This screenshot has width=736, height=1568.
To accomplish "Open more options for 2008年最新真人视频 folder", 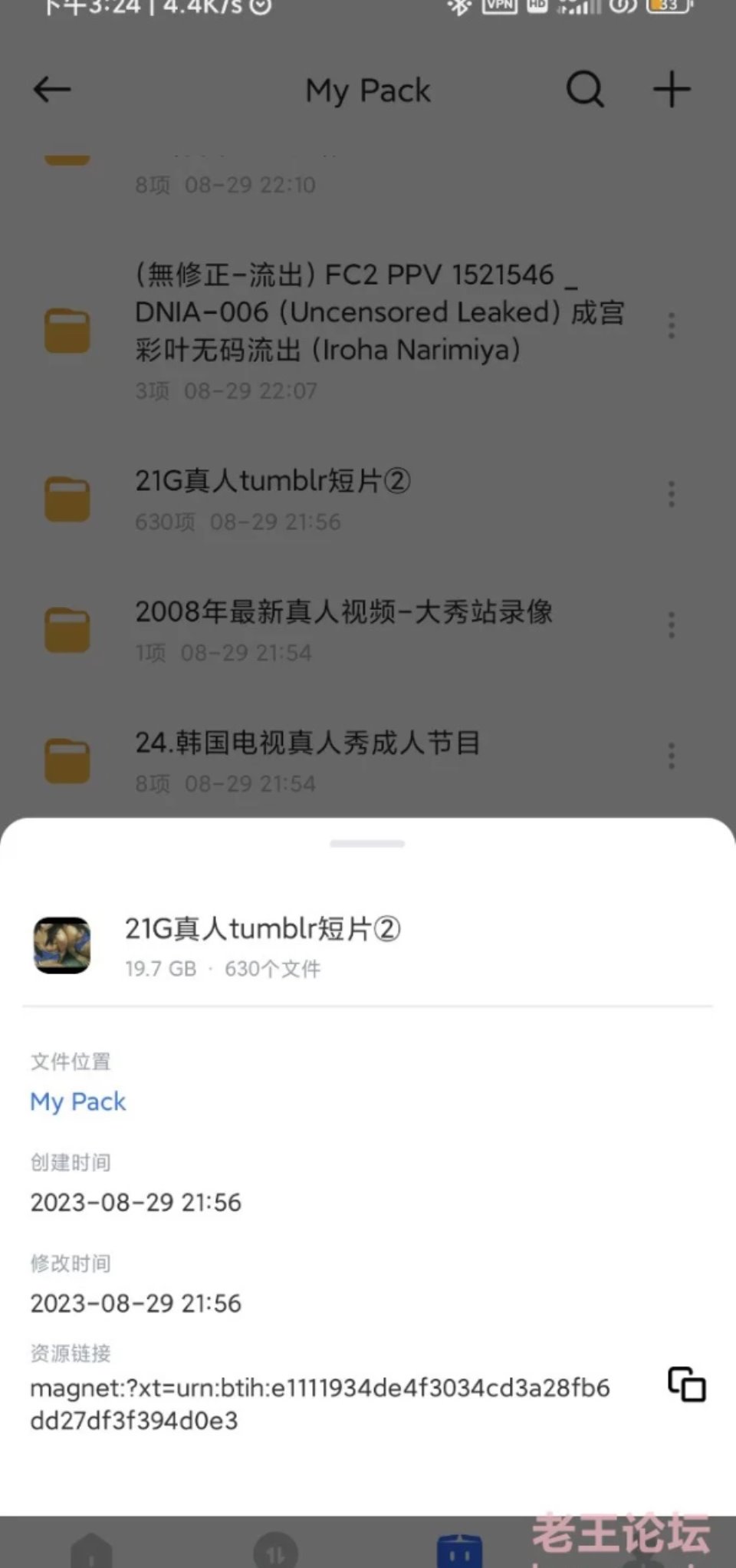I will tap(671, 625).
